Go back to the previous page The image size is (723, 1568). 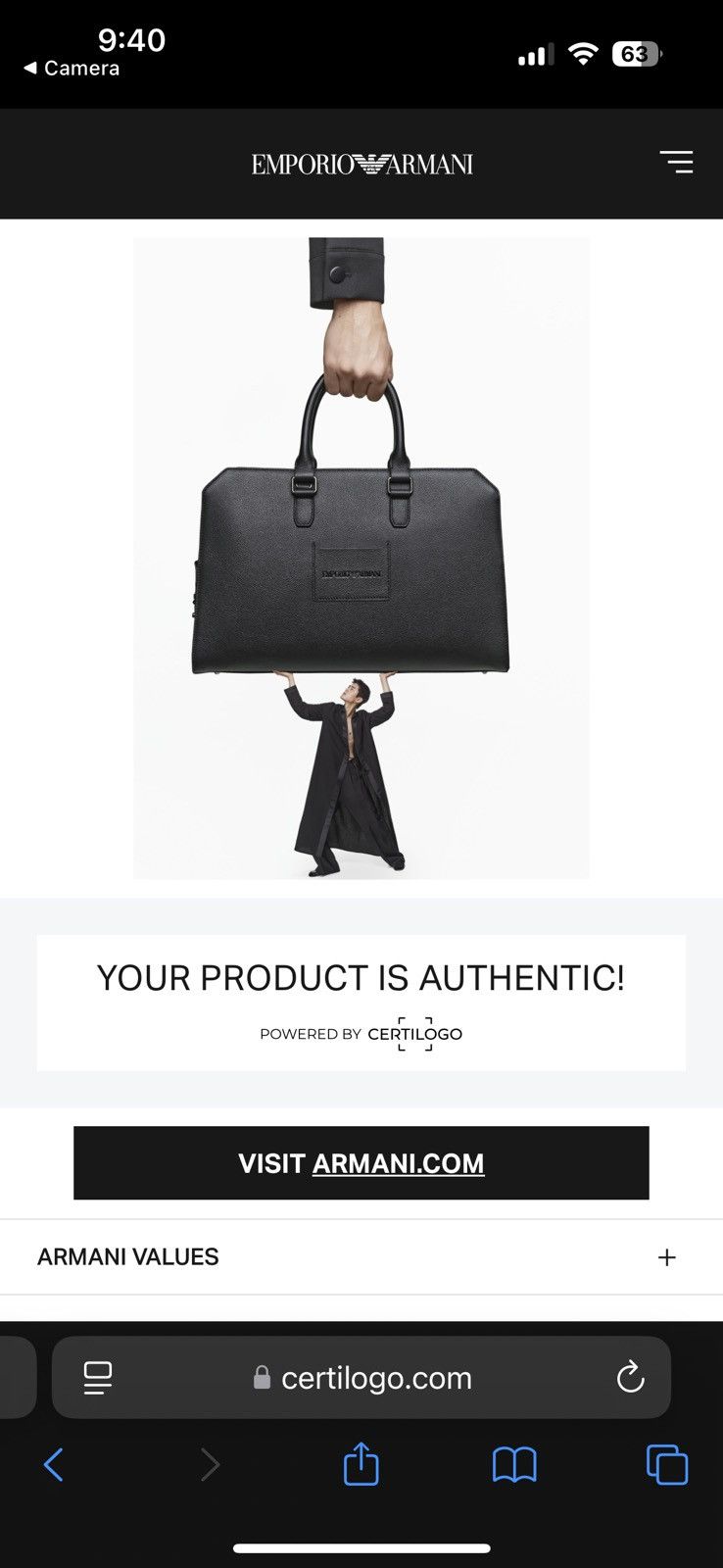click(x=54, y=1465)
